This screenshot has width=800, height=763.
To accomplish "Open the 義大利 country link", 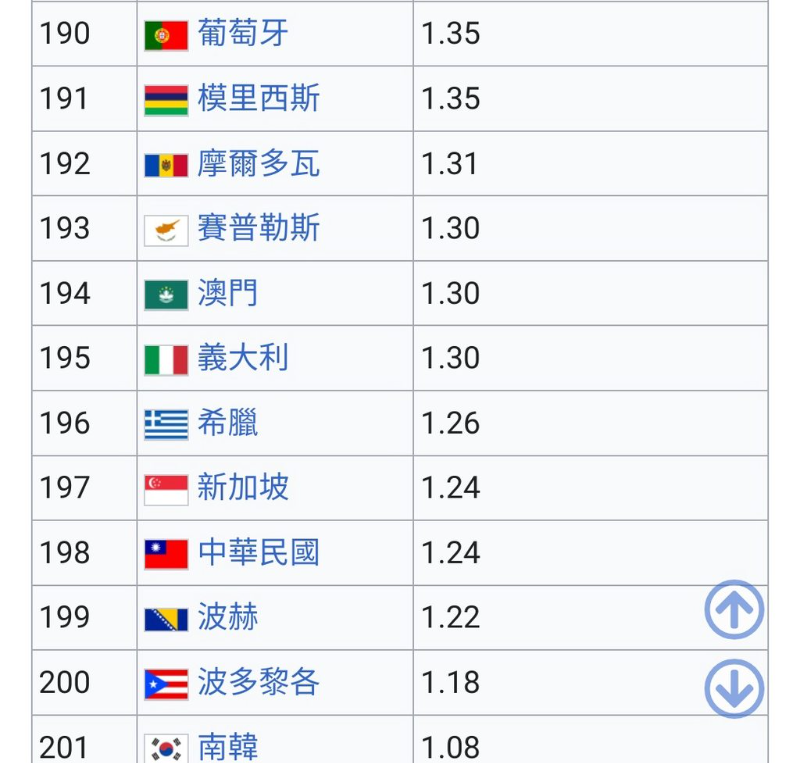I will click(x=243, y=358).
